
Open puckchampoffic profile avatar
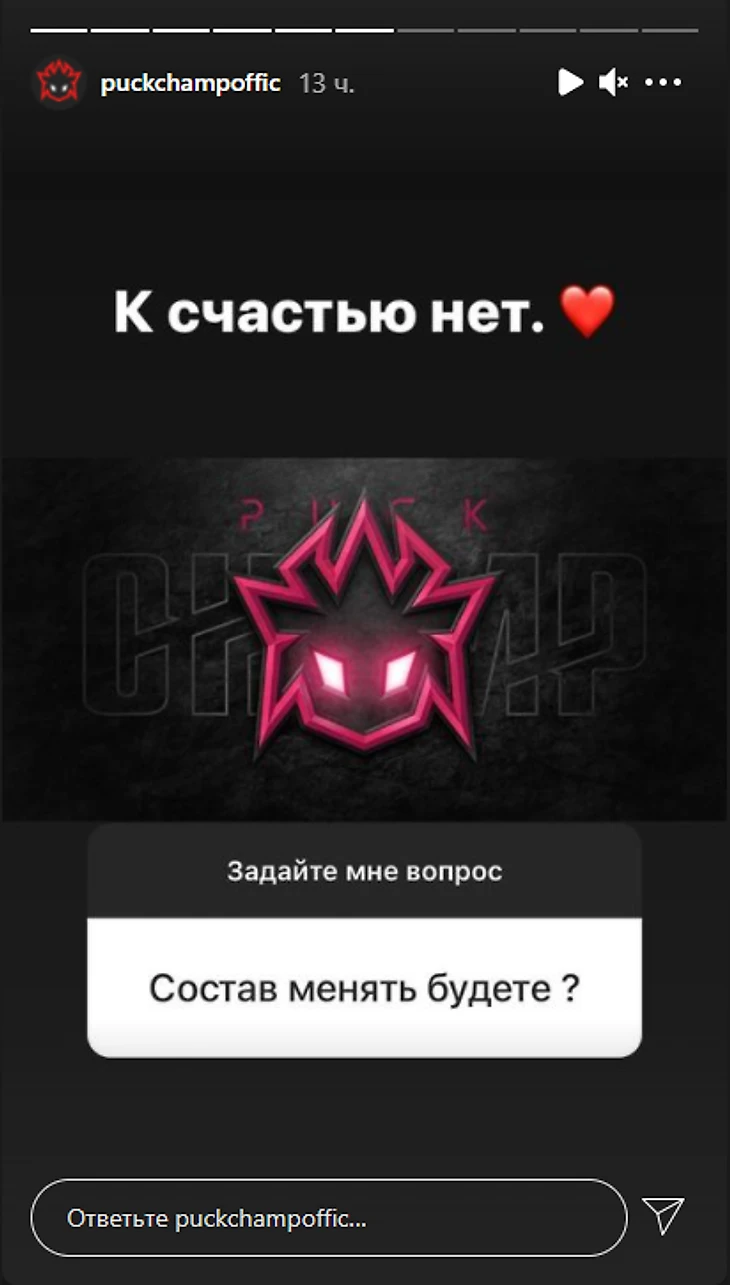(x=58, y=83)
